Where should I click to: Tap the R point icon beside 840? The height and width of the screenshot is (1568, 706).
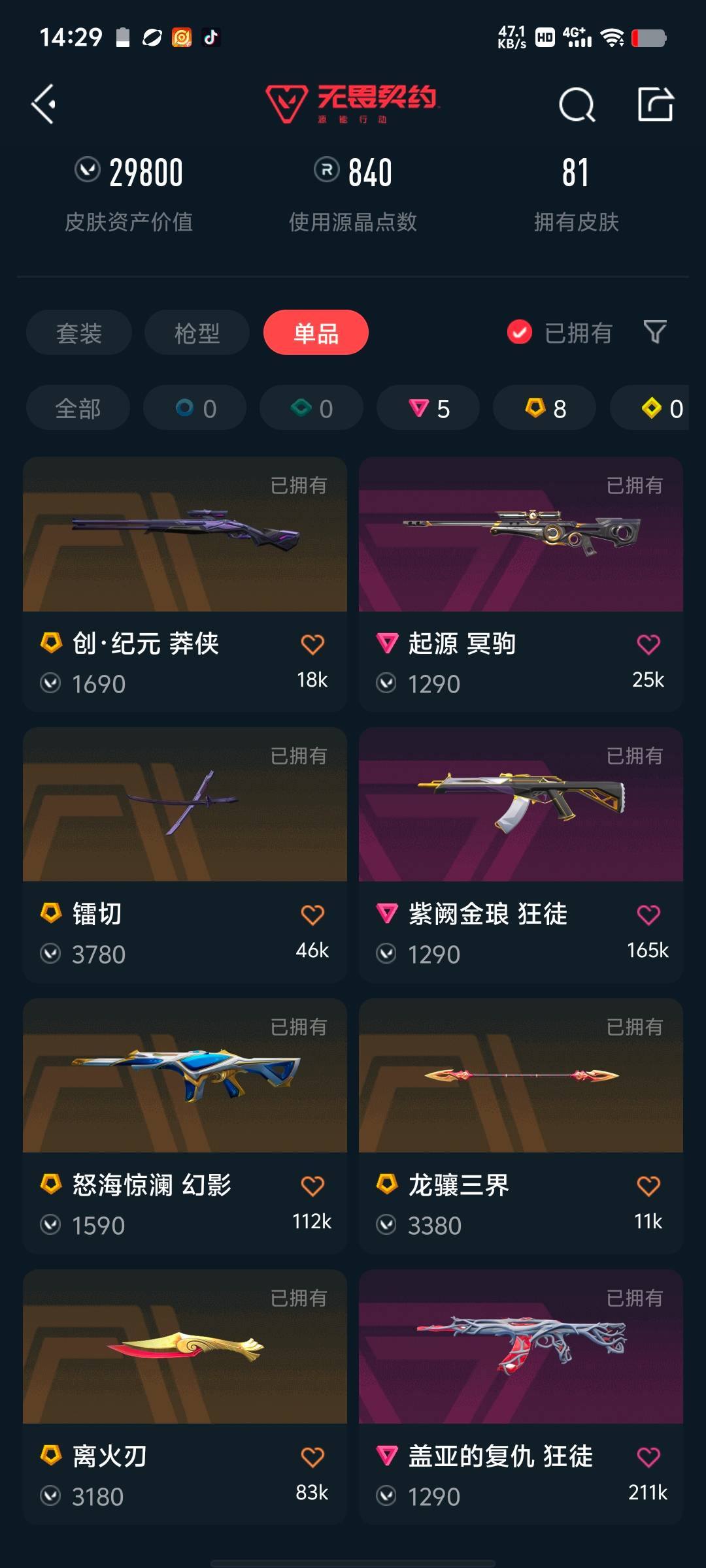pyautogui.click(x=326, y=171)
